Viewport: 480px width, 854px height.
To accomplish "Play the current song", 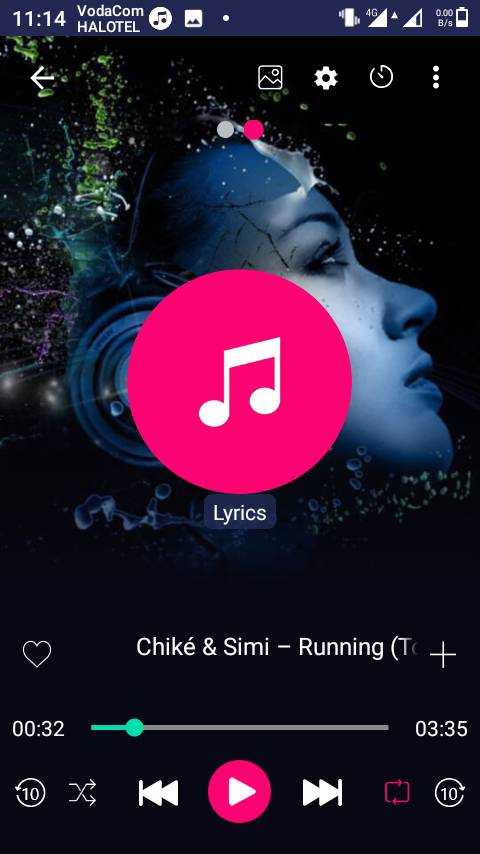I will (x=240, y=791).
